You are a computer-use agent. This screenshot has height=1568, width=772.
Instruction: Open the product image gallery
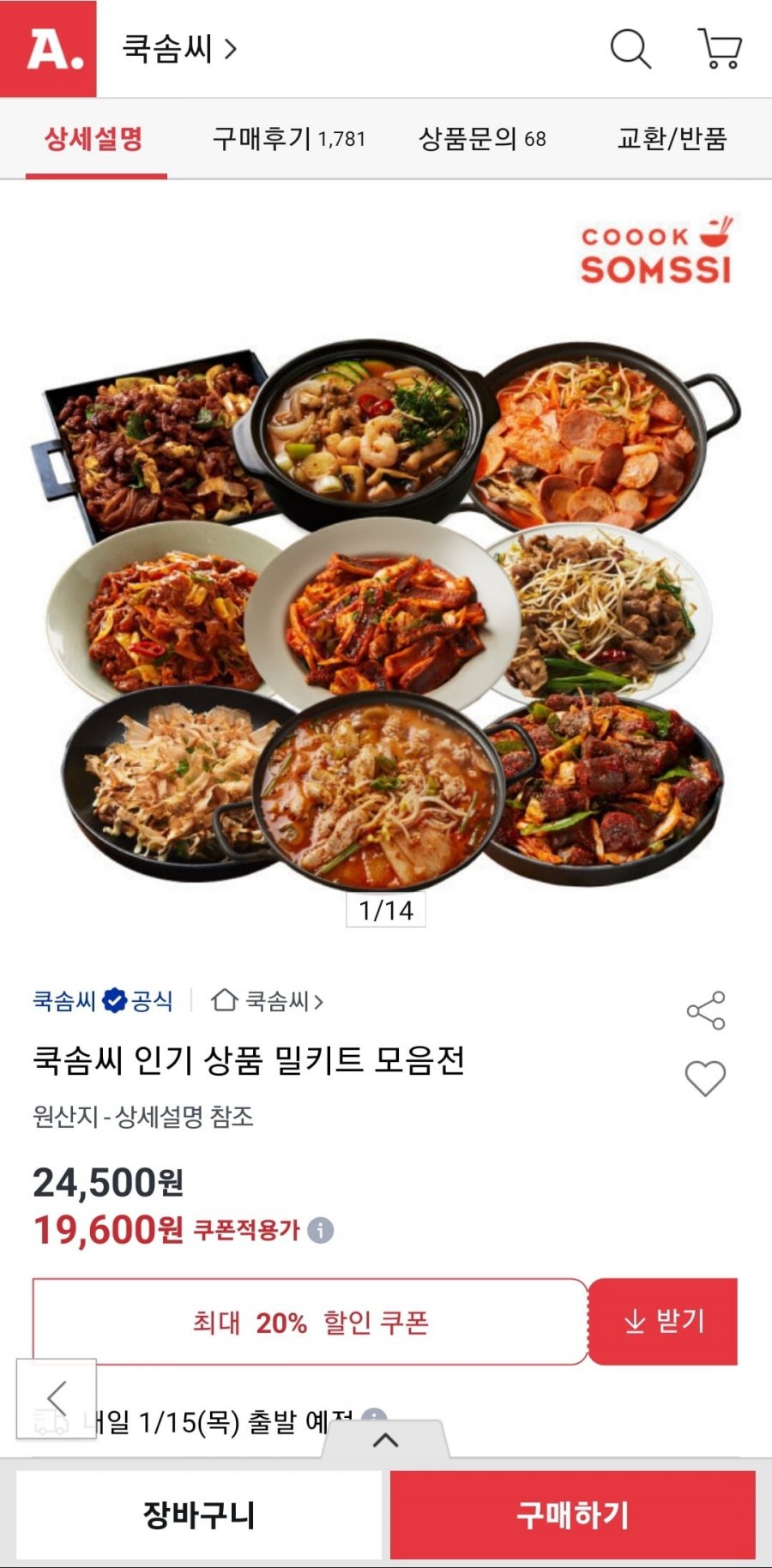386,613
